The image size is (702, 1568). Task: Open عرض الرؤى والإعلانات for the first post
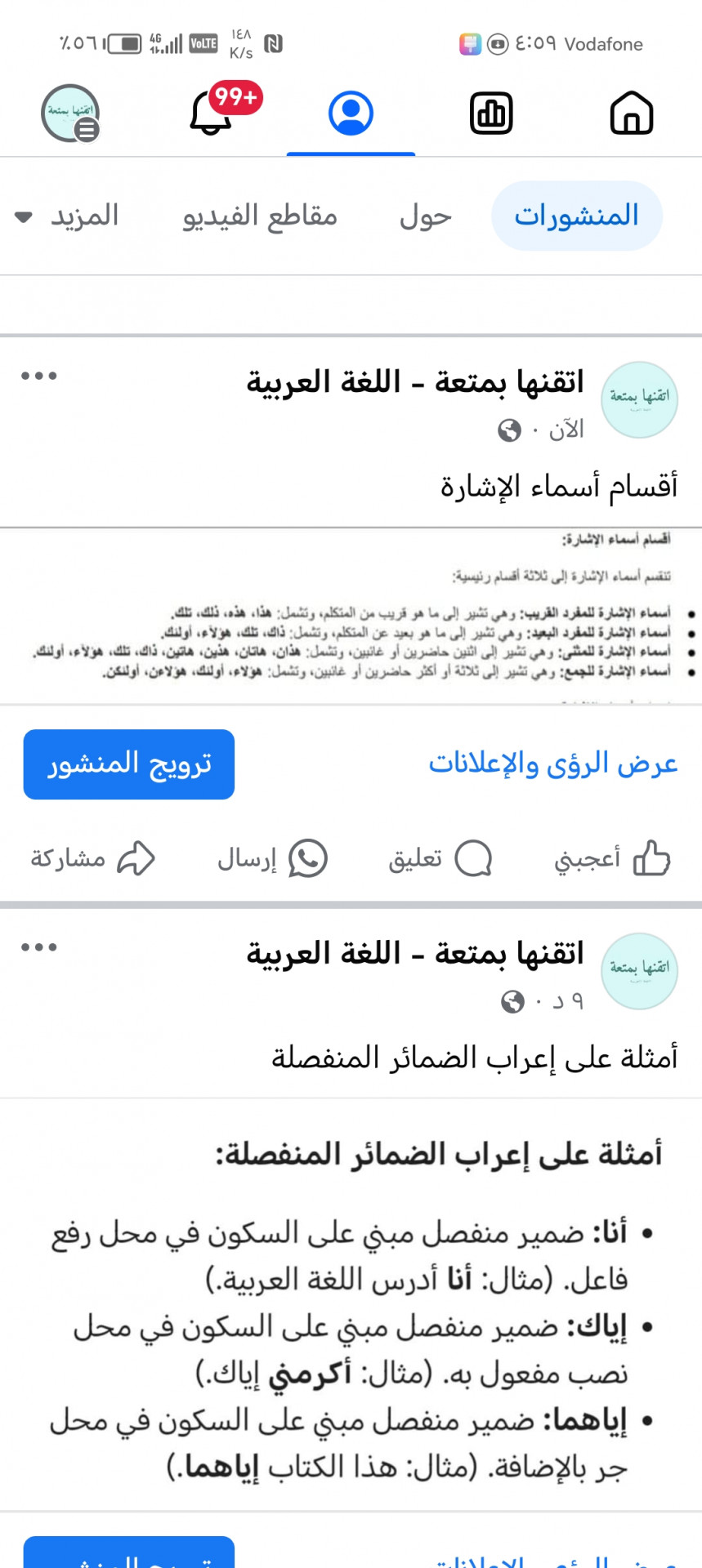coord(553,764)
